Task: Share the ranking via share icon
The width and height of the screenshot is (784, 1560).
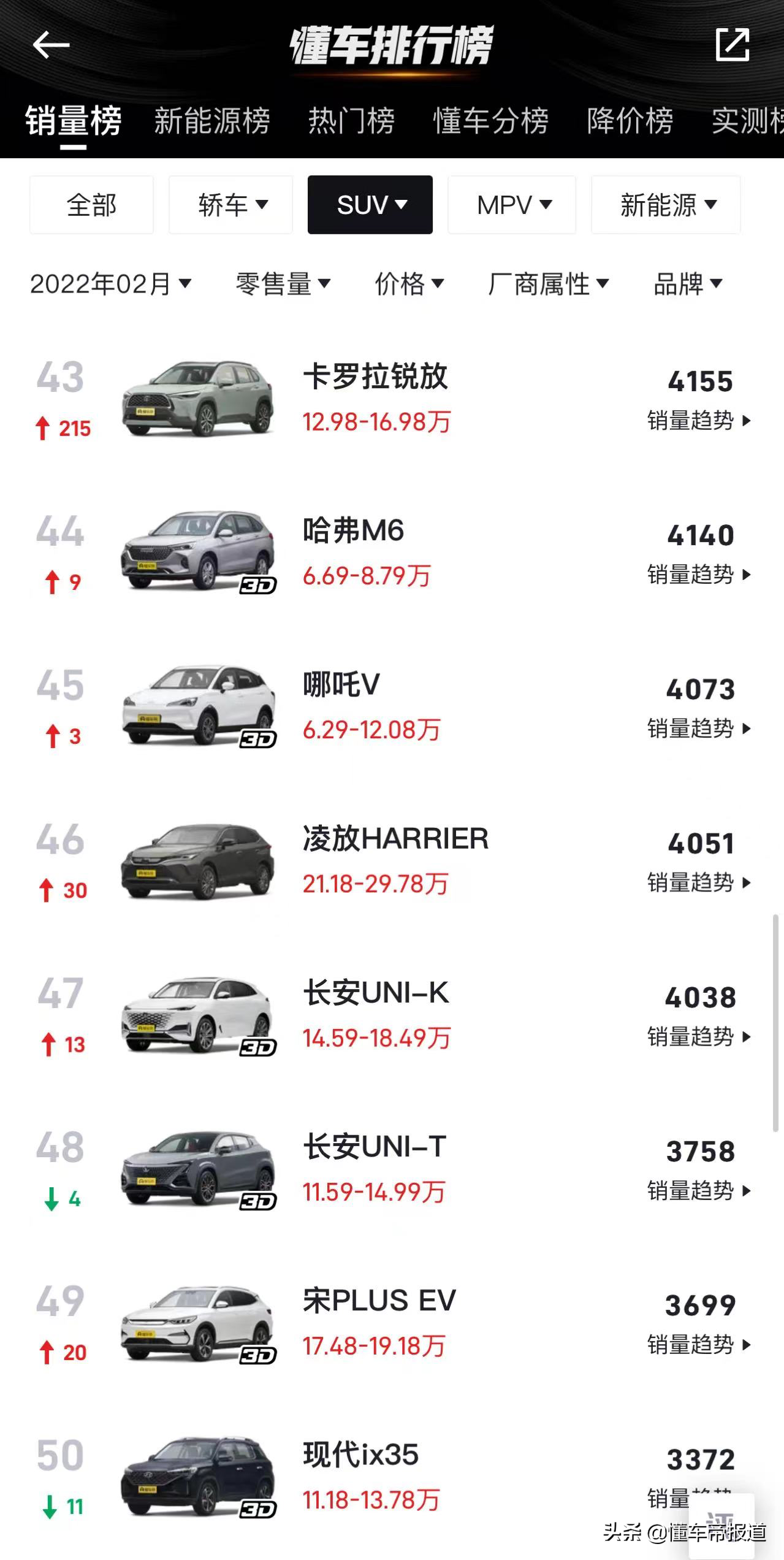Action: tap(733, 45)
